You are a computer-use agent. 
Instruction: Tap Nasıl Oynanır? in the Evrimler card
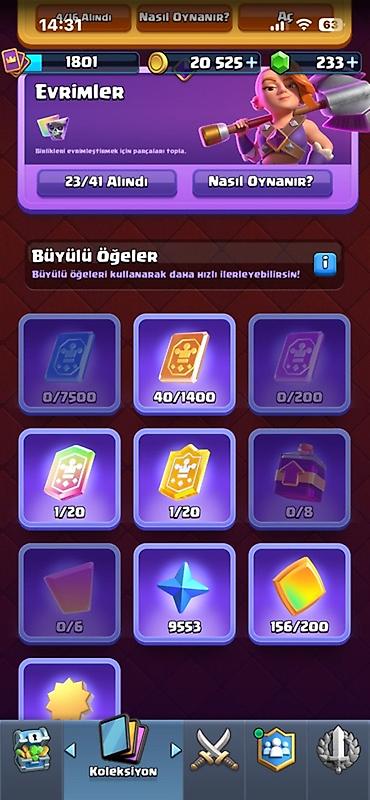262,183
